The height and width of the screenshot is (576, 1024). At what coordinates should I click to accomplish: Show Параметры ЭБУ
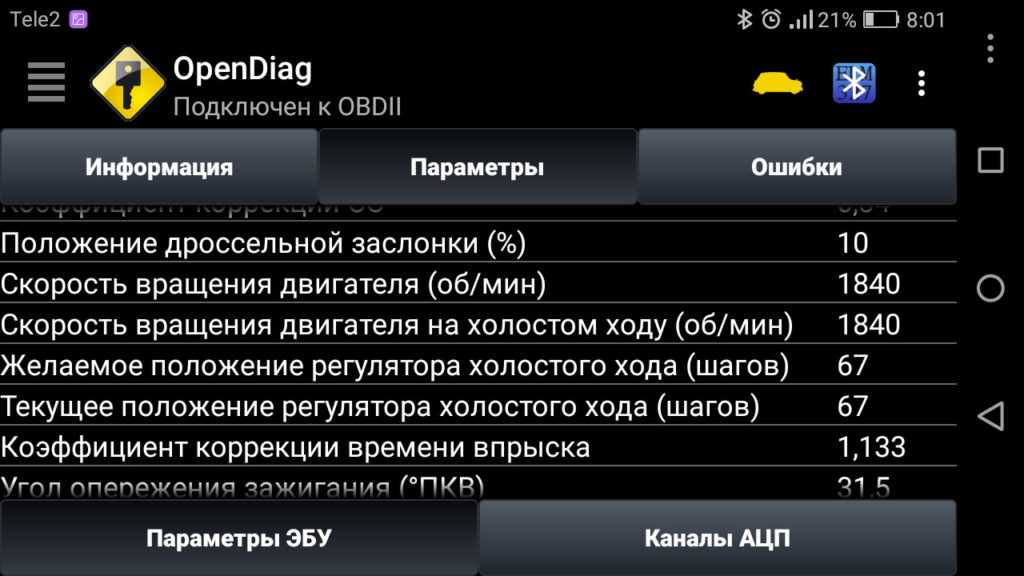point(238,538)
